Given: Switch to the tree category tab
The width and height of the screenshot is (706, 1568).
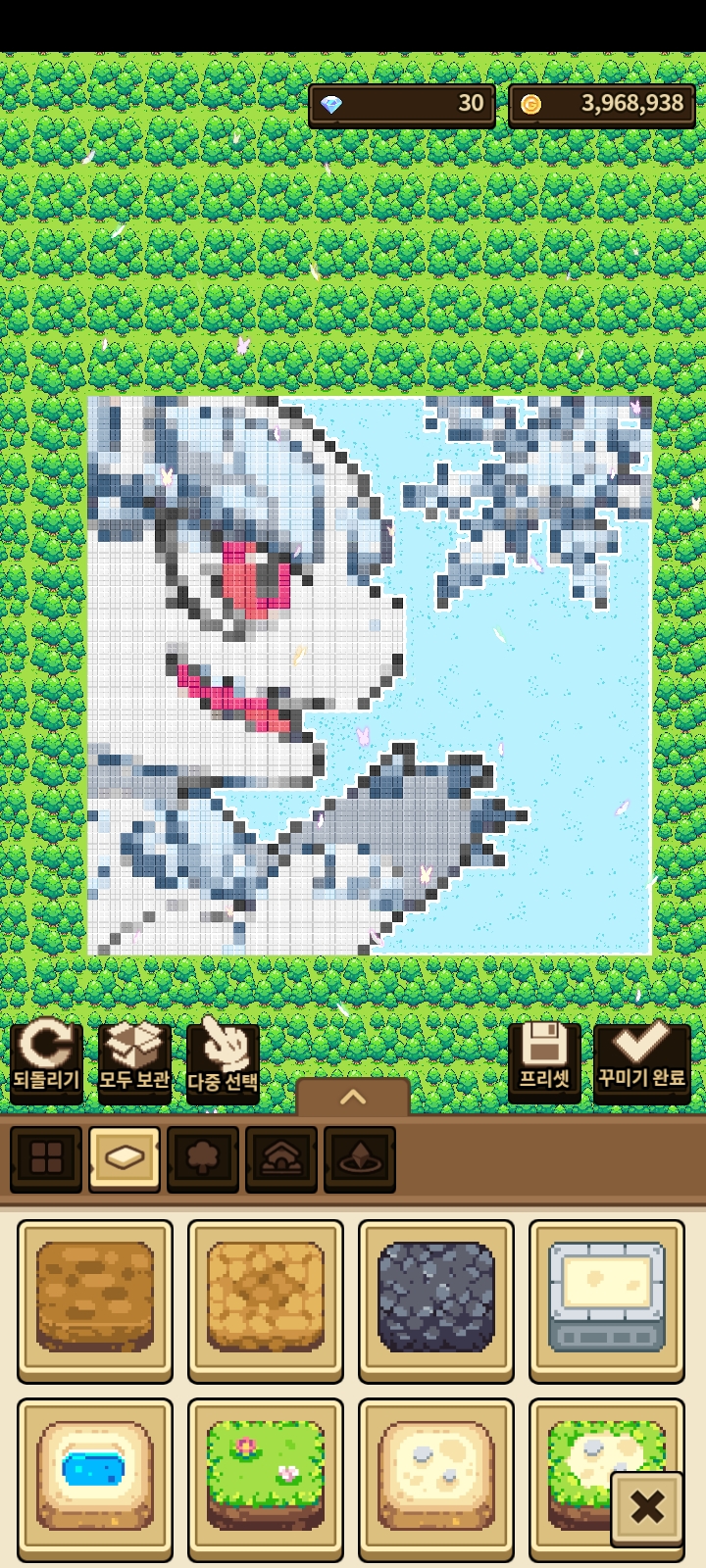Looking at the screenshot, I should (x=203, y=1158).
